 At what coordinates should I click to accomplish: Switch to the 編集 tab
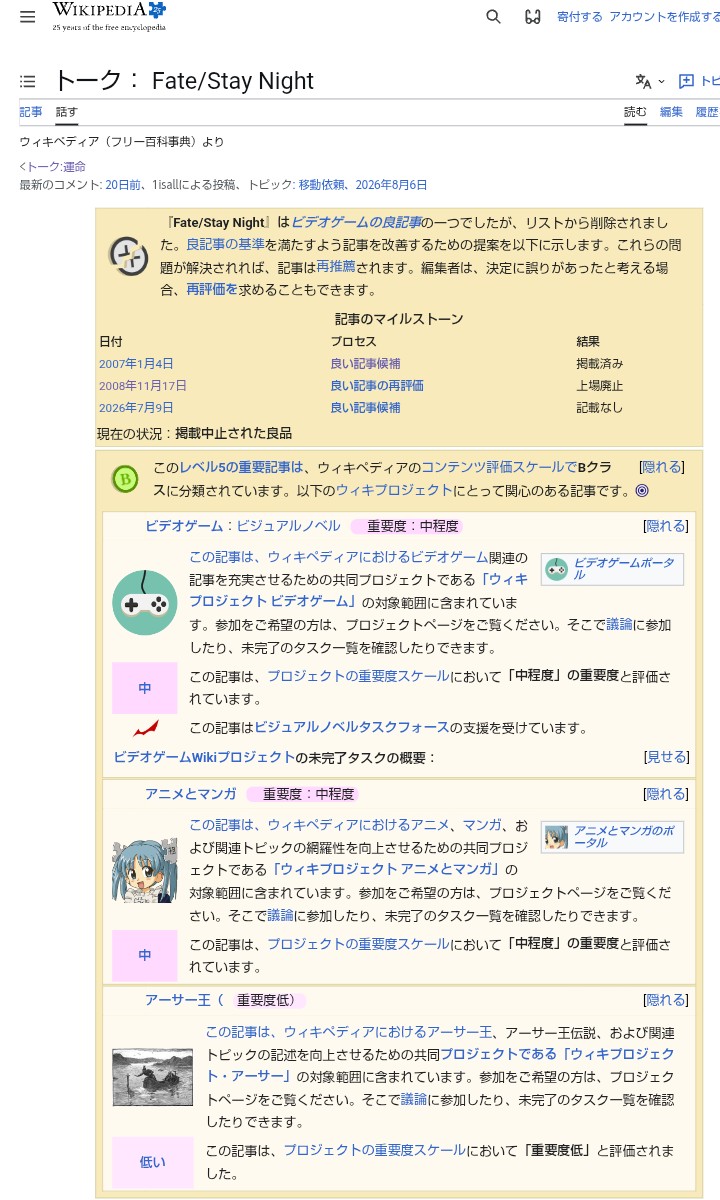coord(671,112)
